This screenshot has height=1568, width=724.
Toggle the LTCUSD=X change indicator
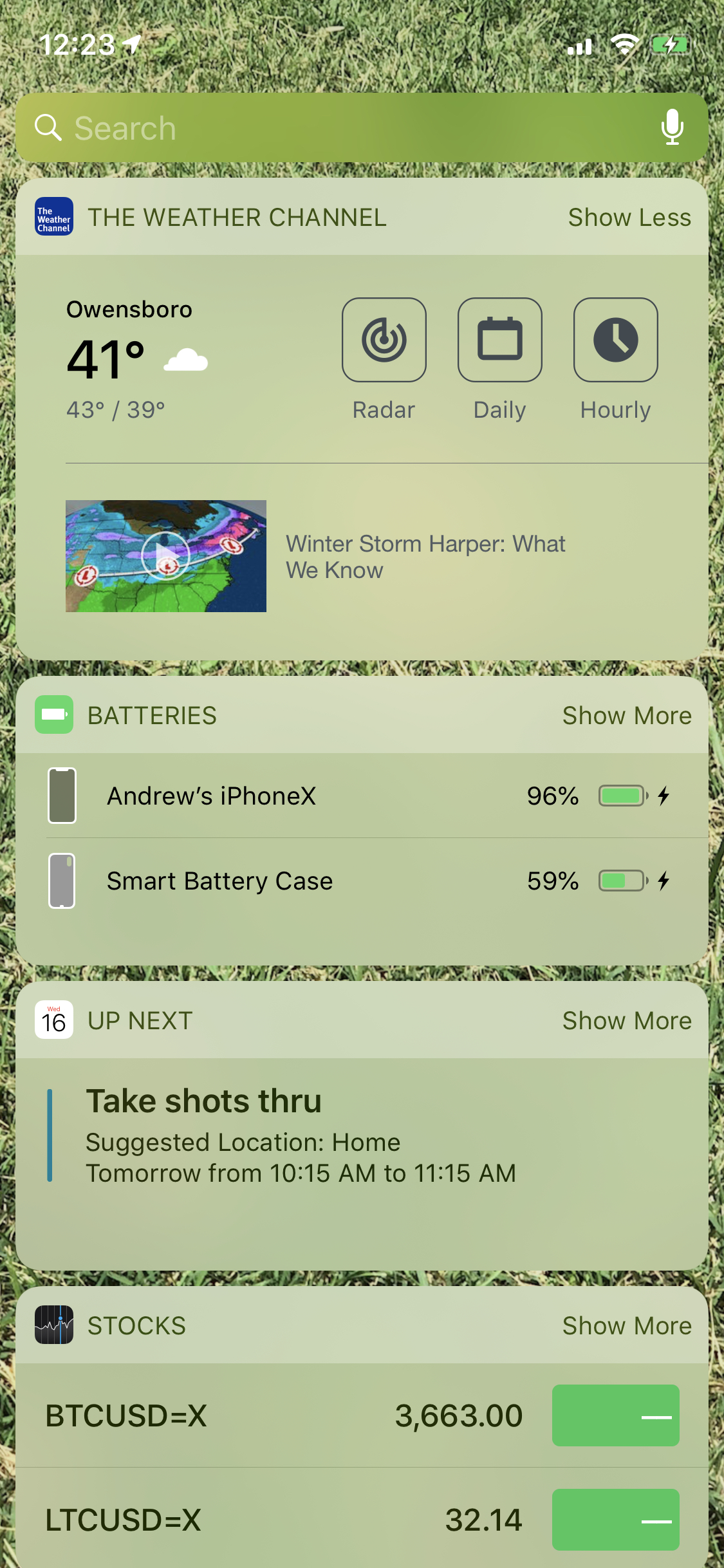pos(616,1520)
